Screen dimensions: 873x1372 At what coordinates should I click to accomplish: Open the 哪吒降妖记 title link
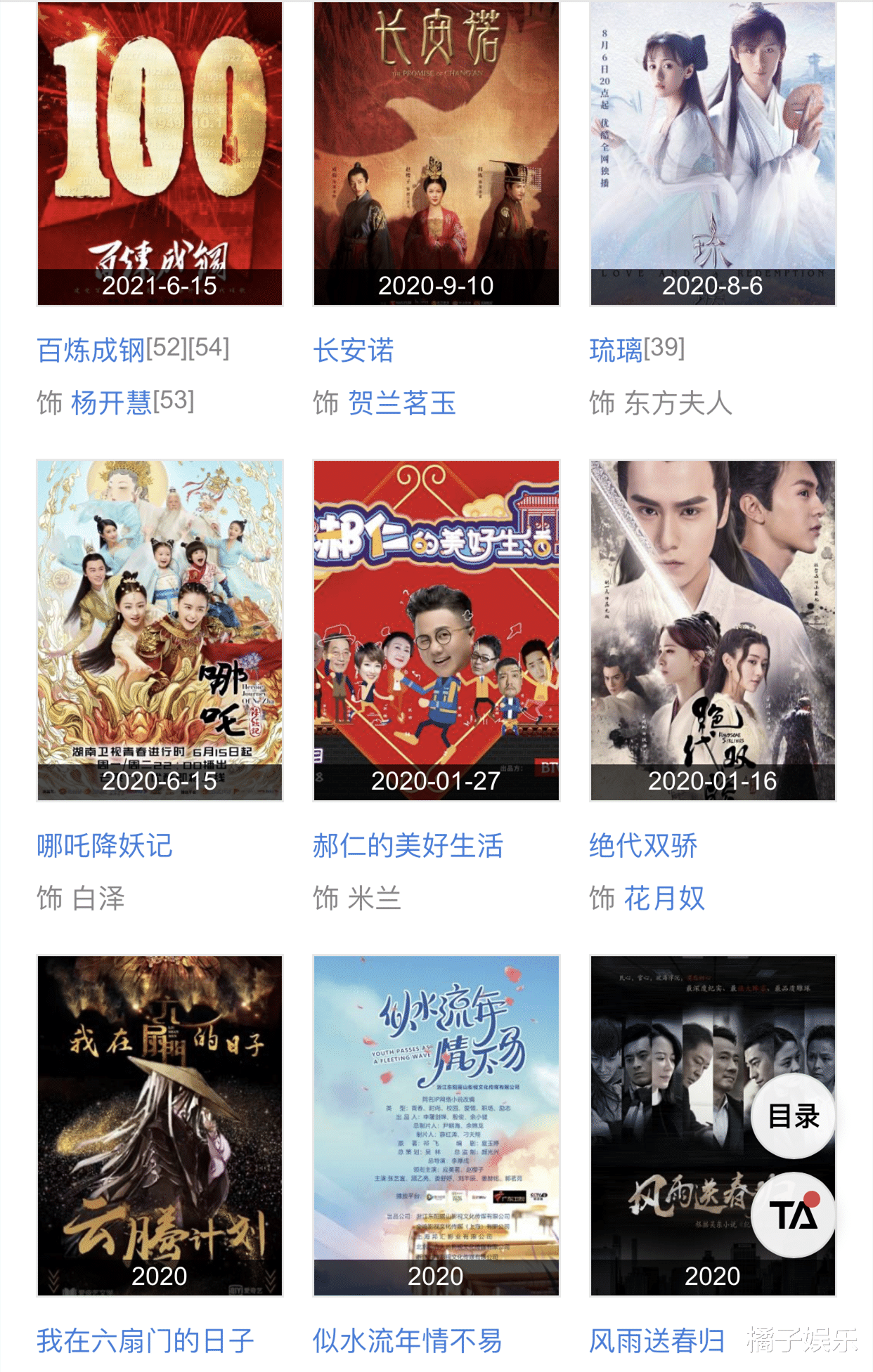(104, 845)
